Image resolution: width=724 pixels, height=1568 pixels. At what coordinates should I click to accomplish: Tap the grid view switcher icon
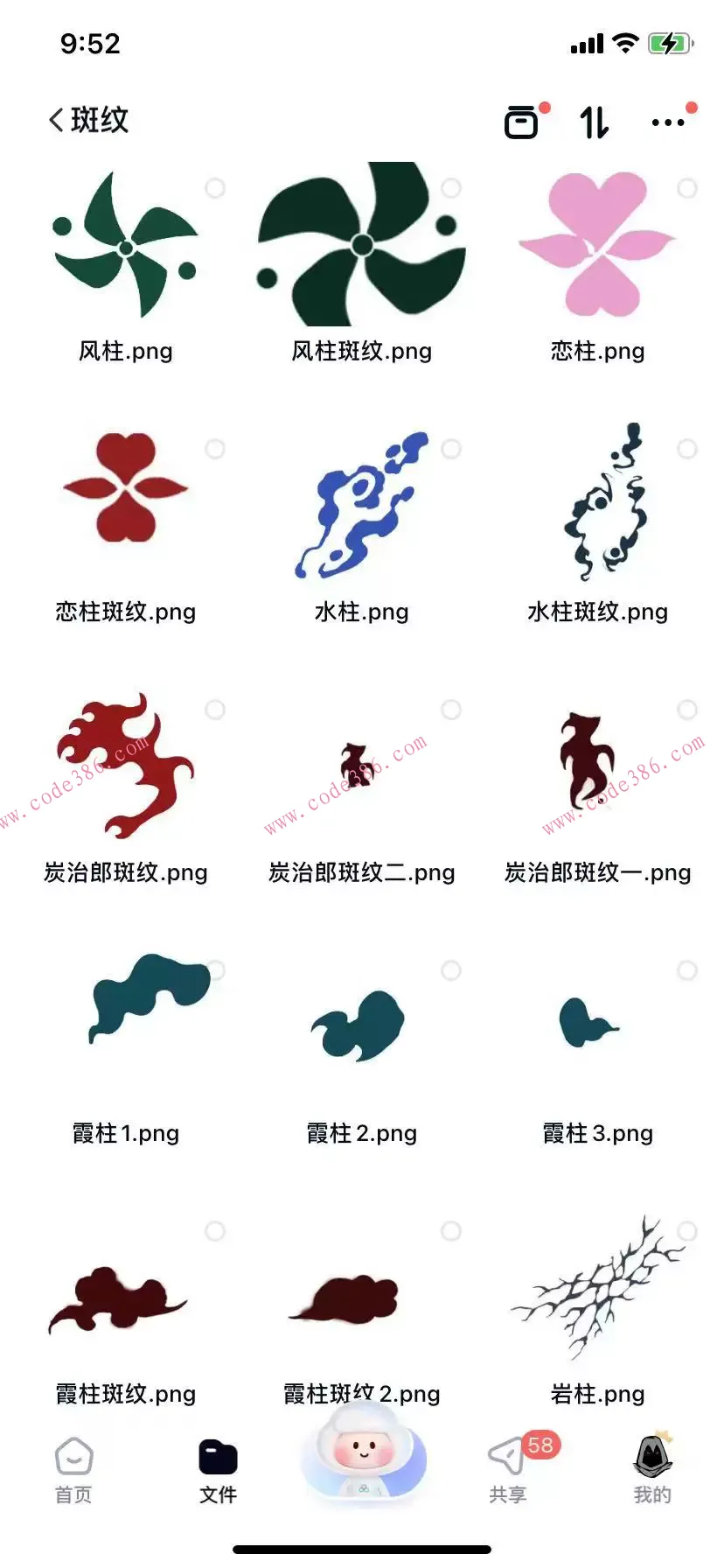point(522,122)
